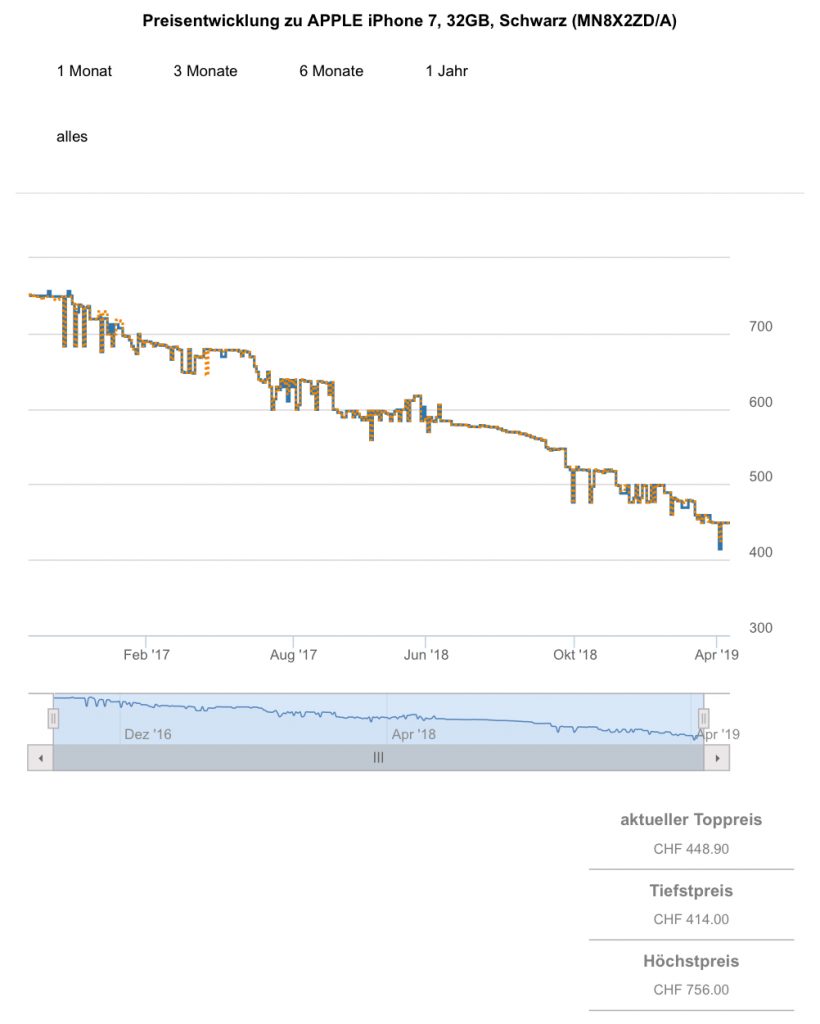Image resolution: width=820 pixels, height=1024 pixels.
Task: Select the 3 Monate range
Action: click(205, 71)
